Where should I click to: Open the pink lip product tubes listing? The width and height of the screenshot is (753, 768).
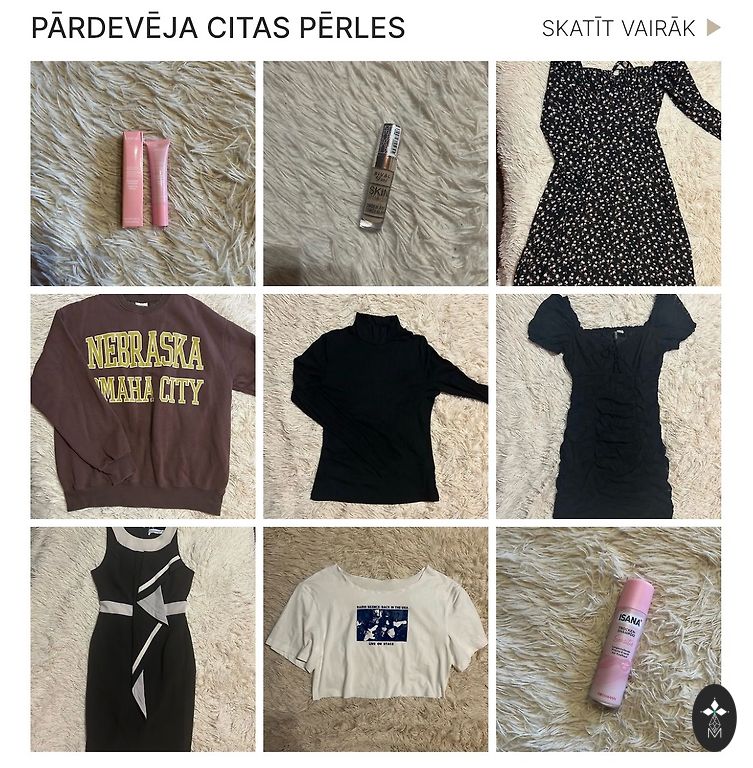143,174
